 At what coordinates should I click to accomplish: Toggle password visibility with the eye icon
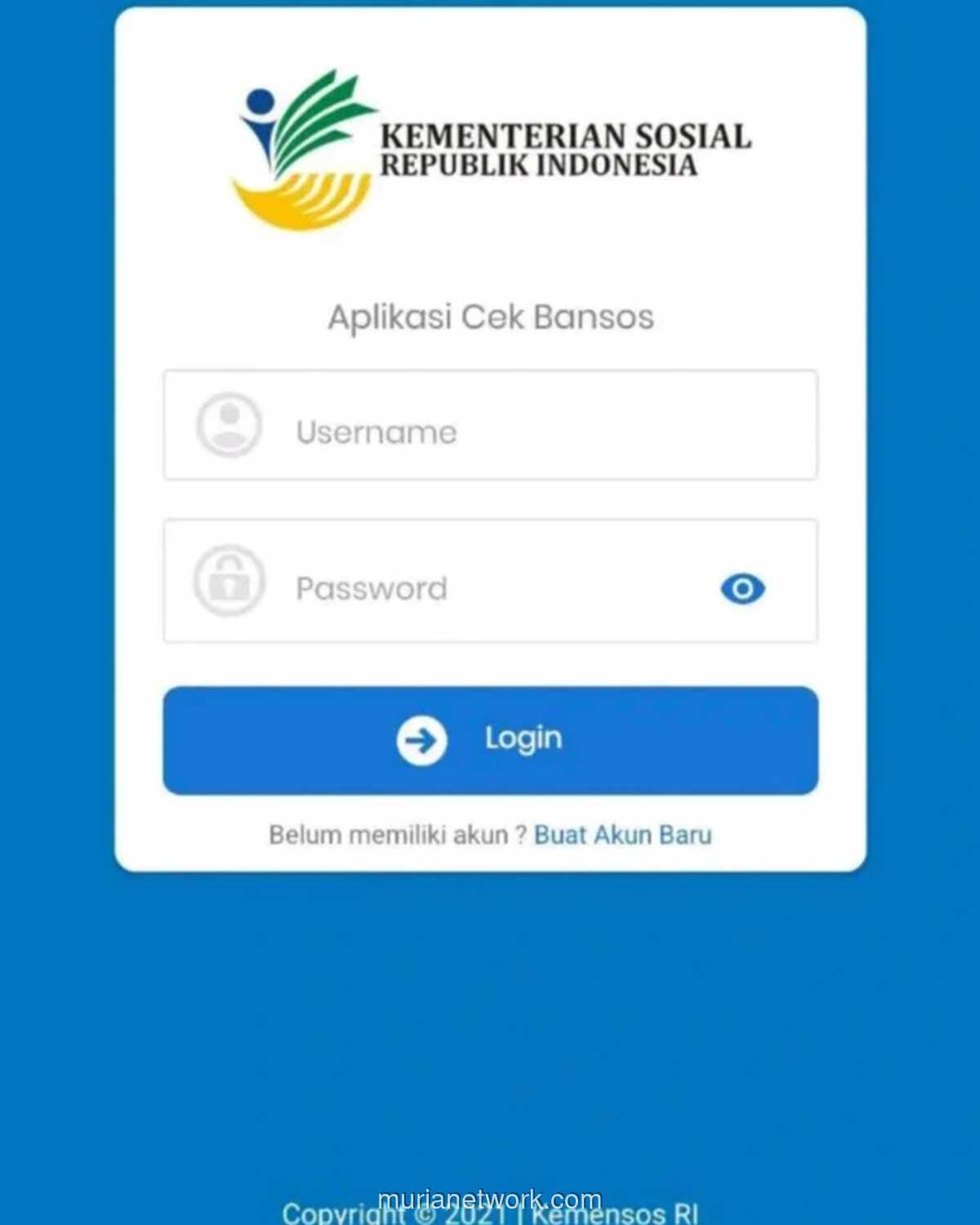pos(742,588)
